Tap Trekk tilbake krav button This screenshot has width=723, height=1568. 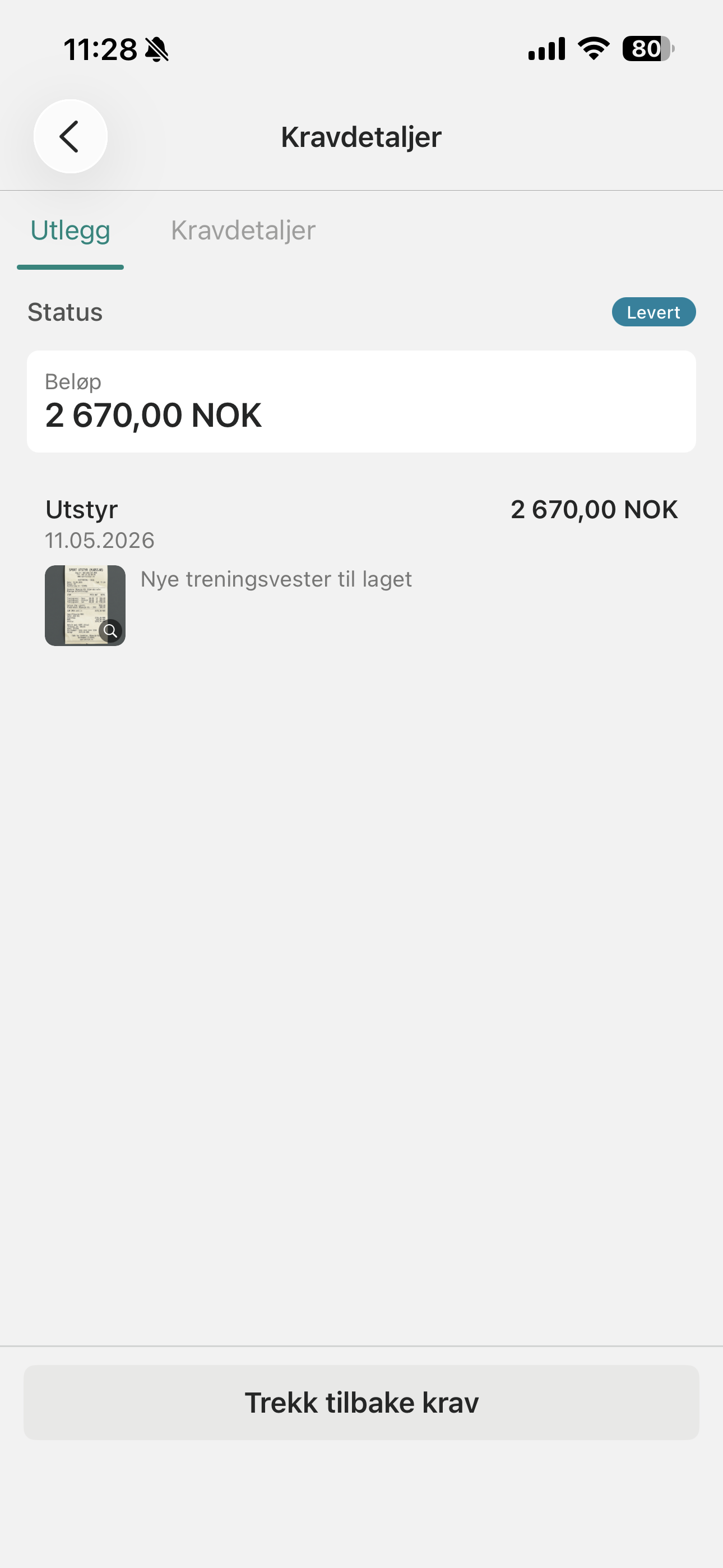361,1403
